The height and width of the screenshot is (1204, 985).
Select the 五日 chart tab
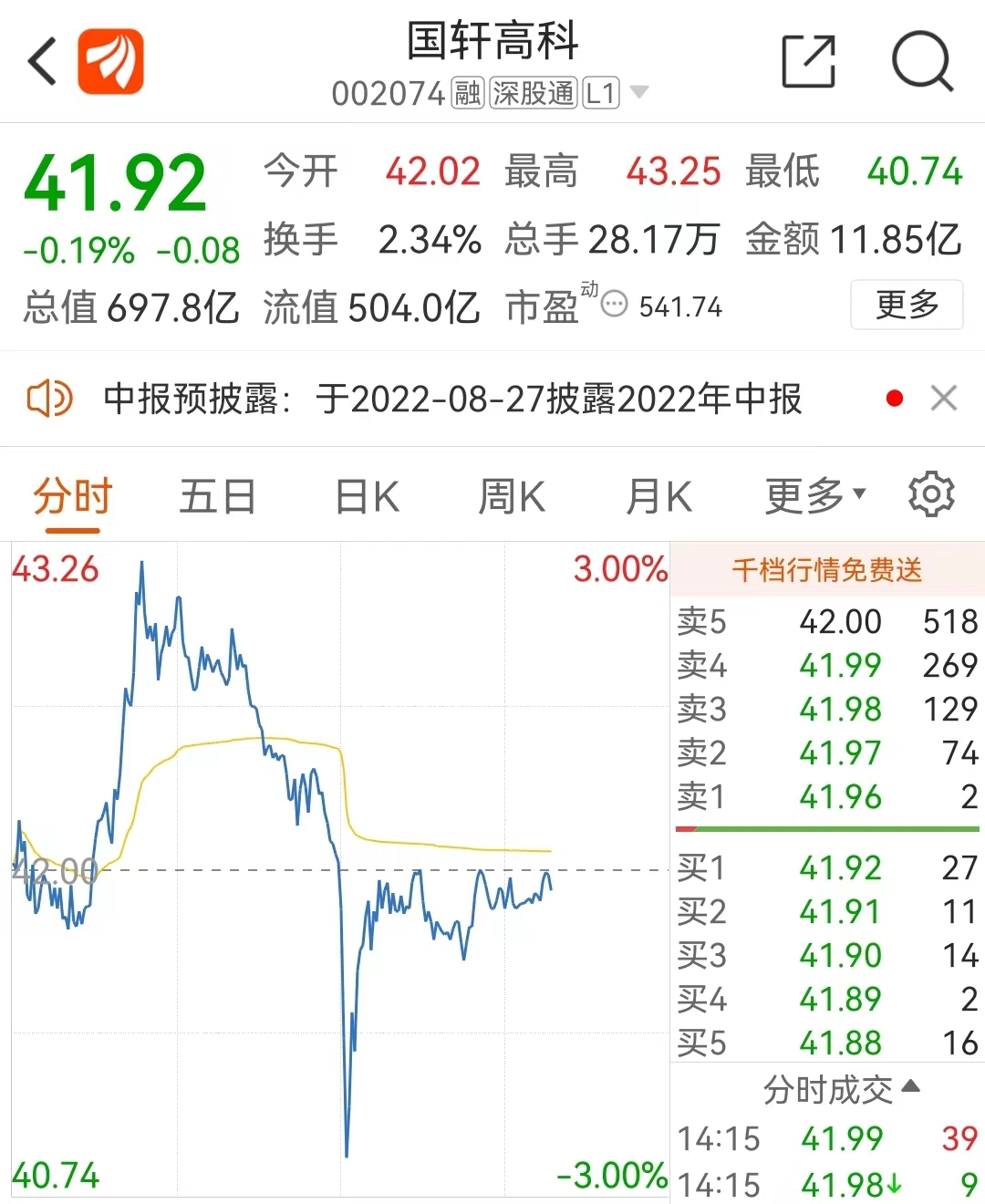218,494
